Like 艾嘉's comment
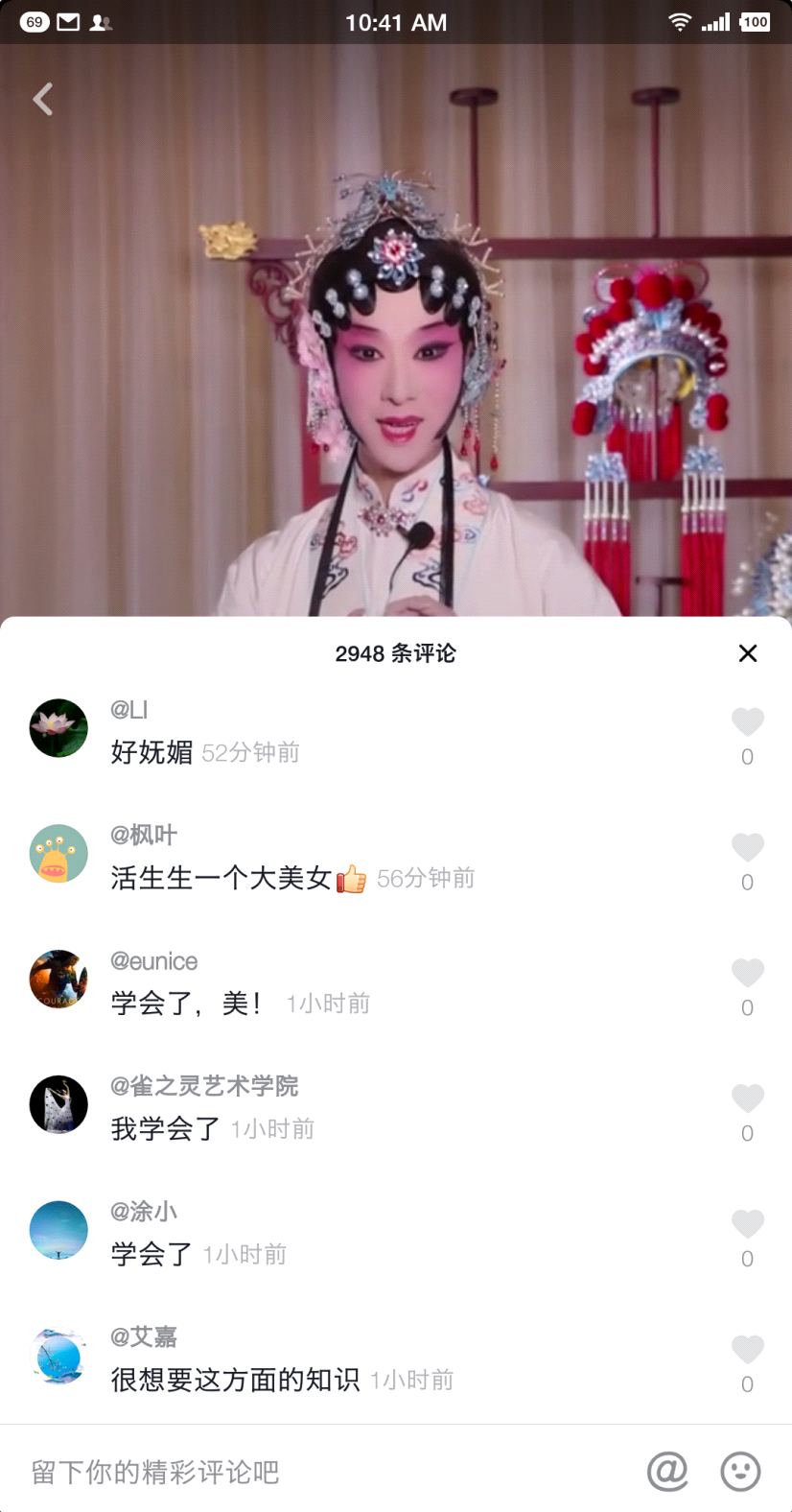The image size is (792, 1512). pyautogui.click(x=747, y=1351)
